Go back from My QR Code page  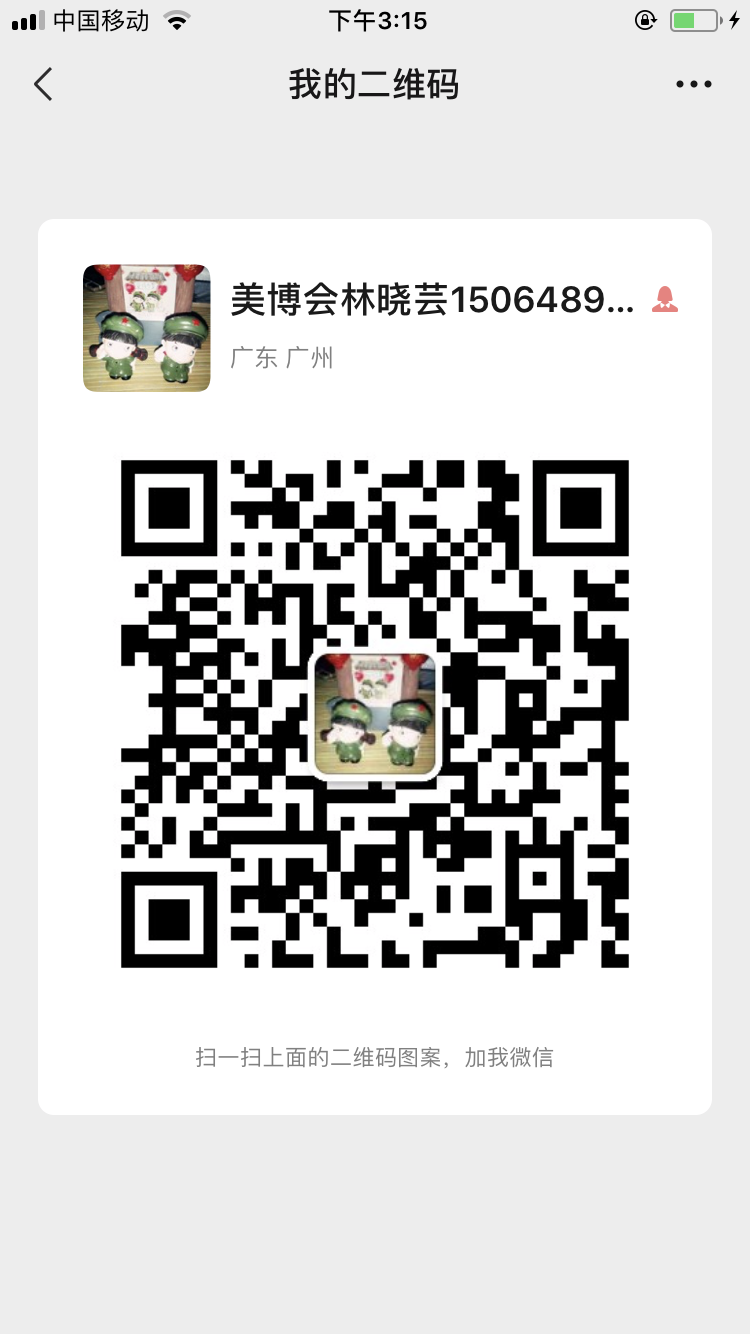(x=43, y=85)
